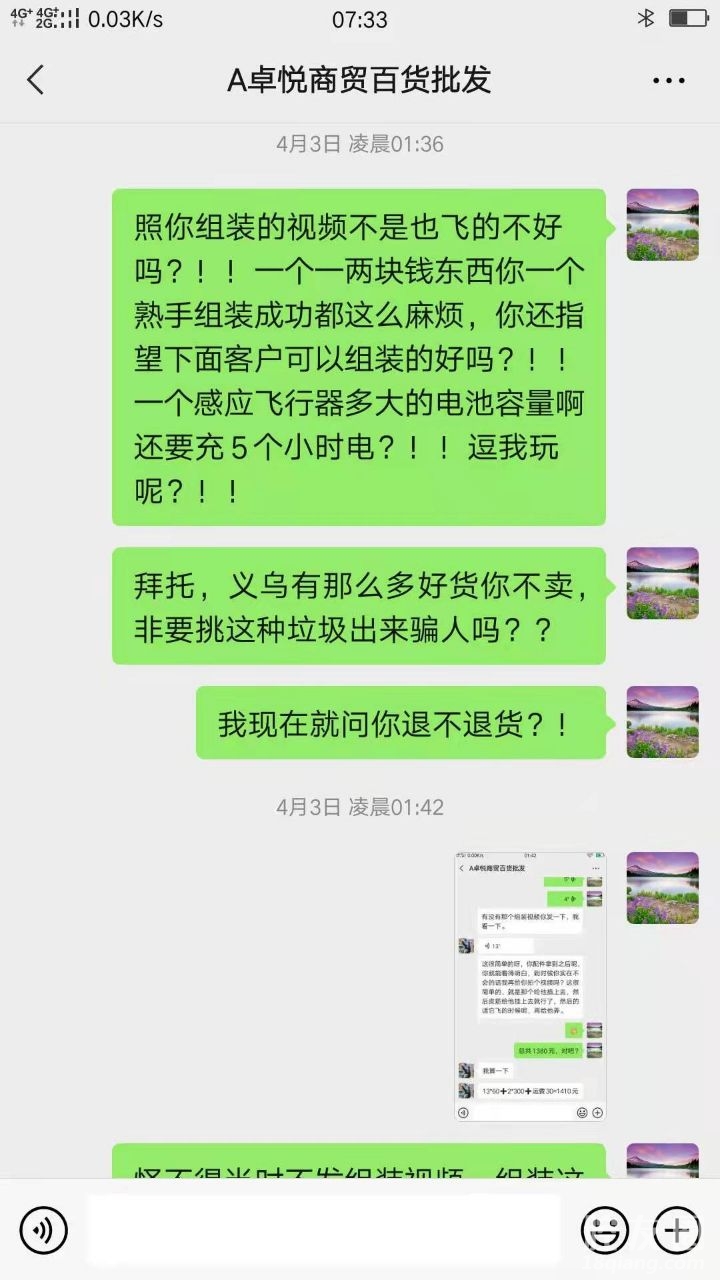
Task: Open the screenshot image sent at 01:42
Action: click(530, 986)
